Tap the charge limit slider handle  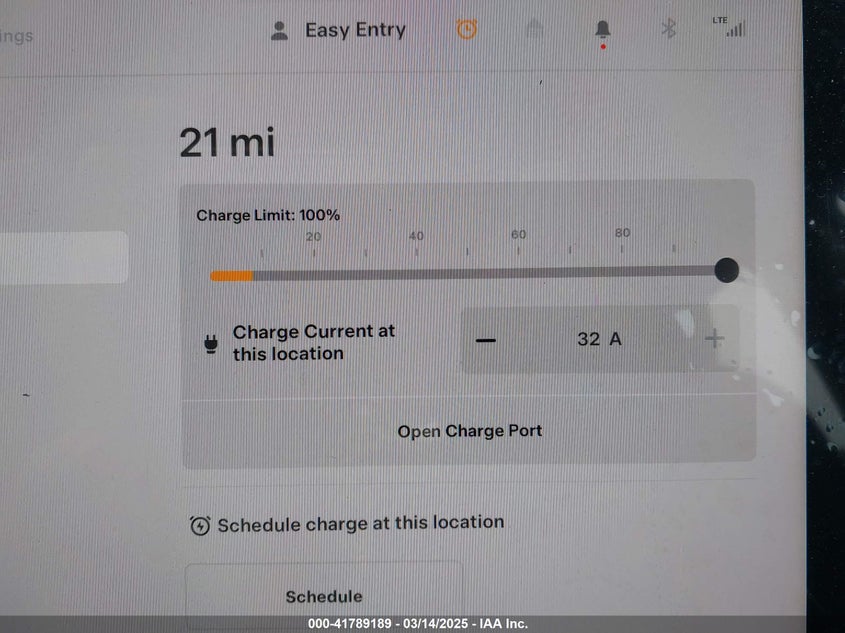coord(727,270)
